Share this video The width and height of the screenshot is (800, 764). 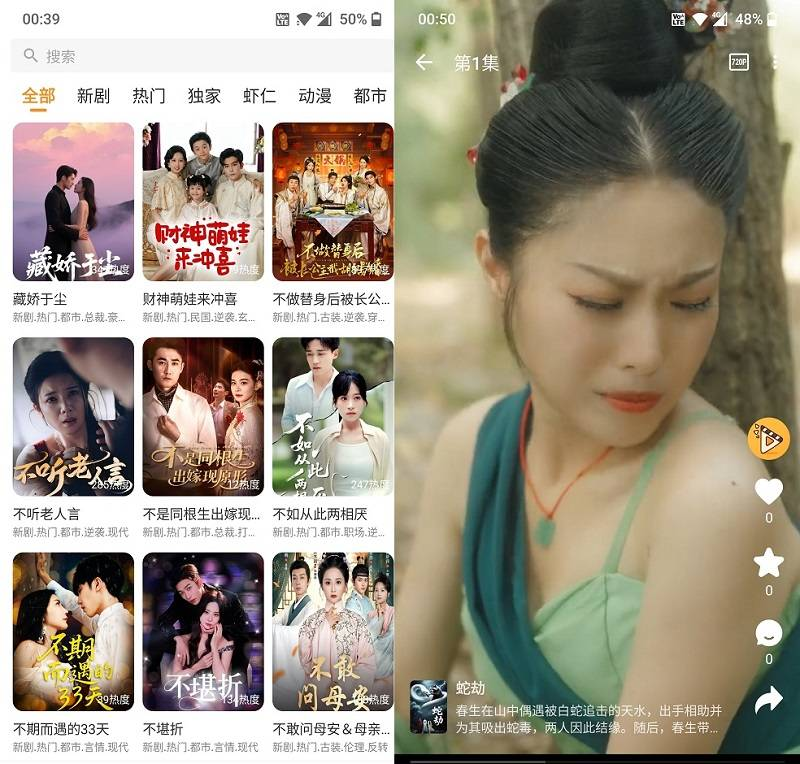point(768,700)
